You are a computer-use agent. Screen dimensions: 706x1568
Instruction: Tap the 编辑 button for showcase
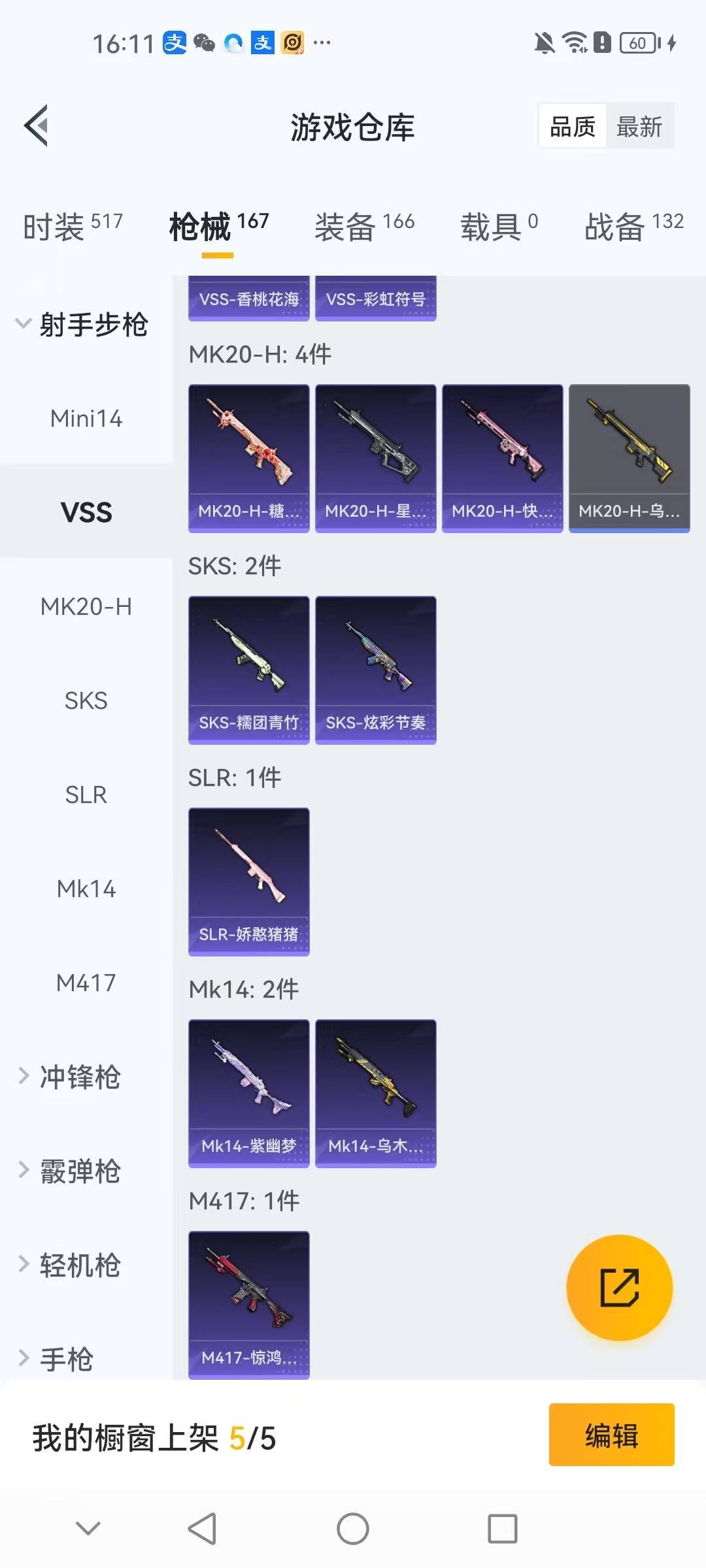point(611,1438)
